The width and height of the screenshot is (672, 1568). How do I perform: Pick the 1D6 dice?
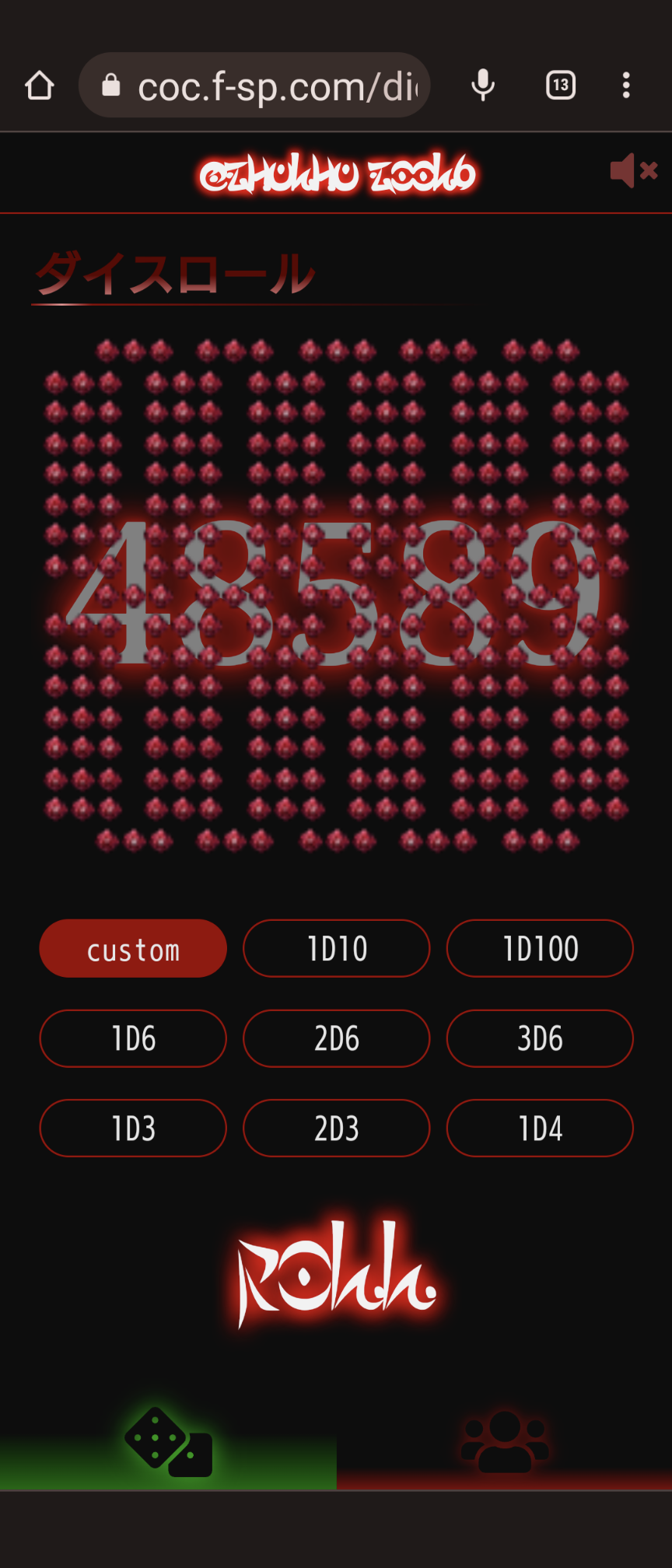(x=133, y=1039)
